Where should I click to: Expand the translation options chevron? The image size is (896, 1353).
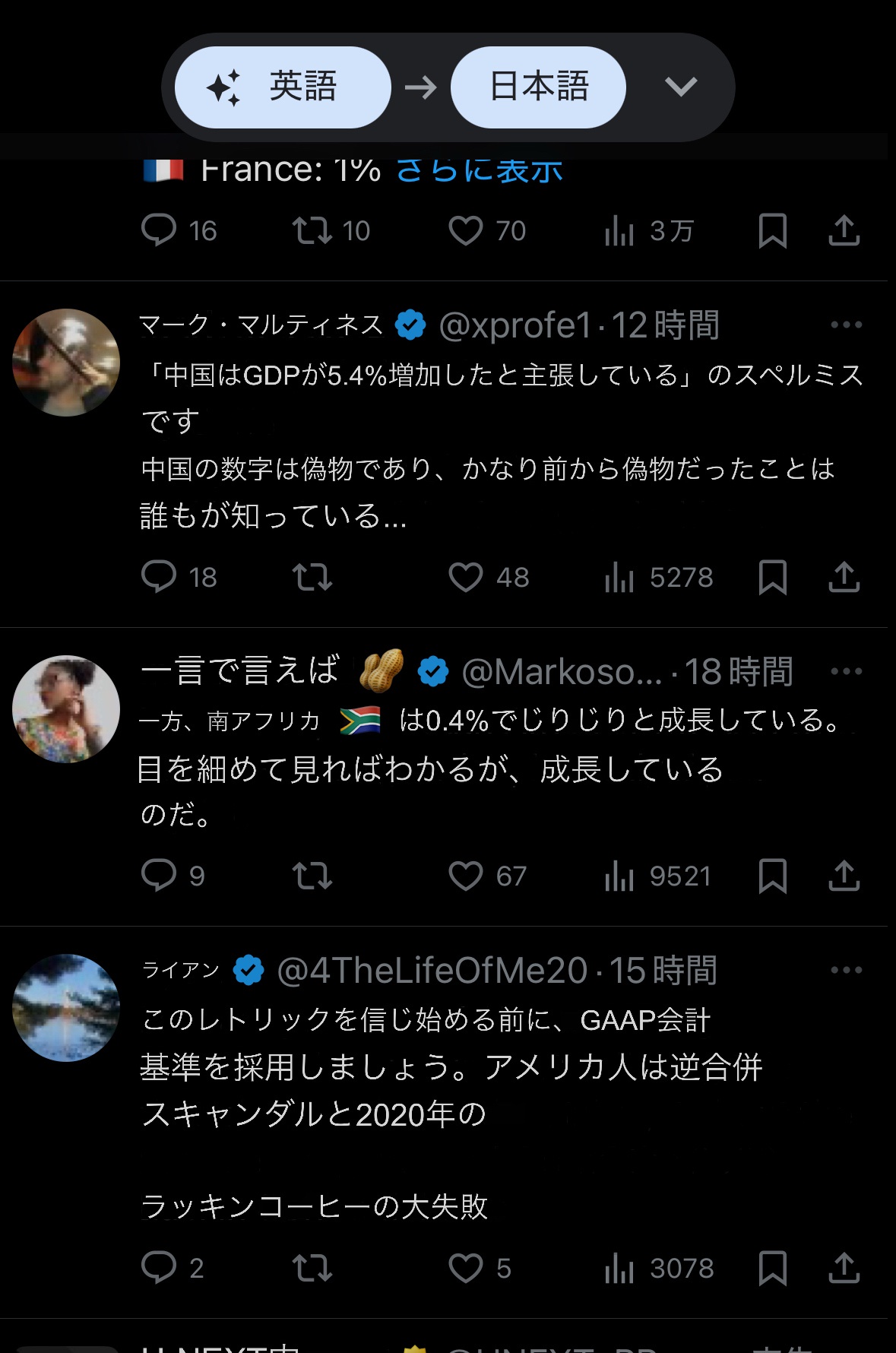click(680, 87)
